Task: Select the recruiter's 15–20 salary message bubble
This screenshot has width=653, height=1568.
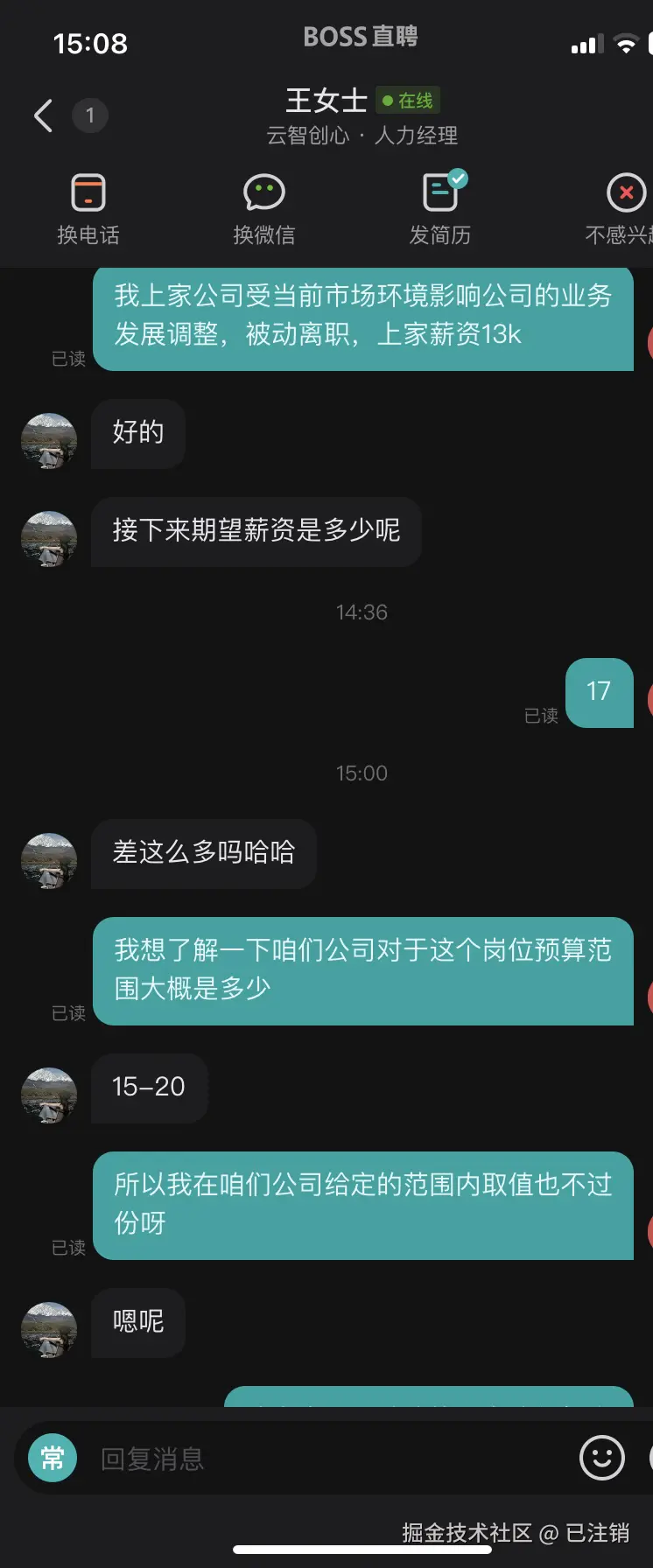Action: [x=149, y=1088]
